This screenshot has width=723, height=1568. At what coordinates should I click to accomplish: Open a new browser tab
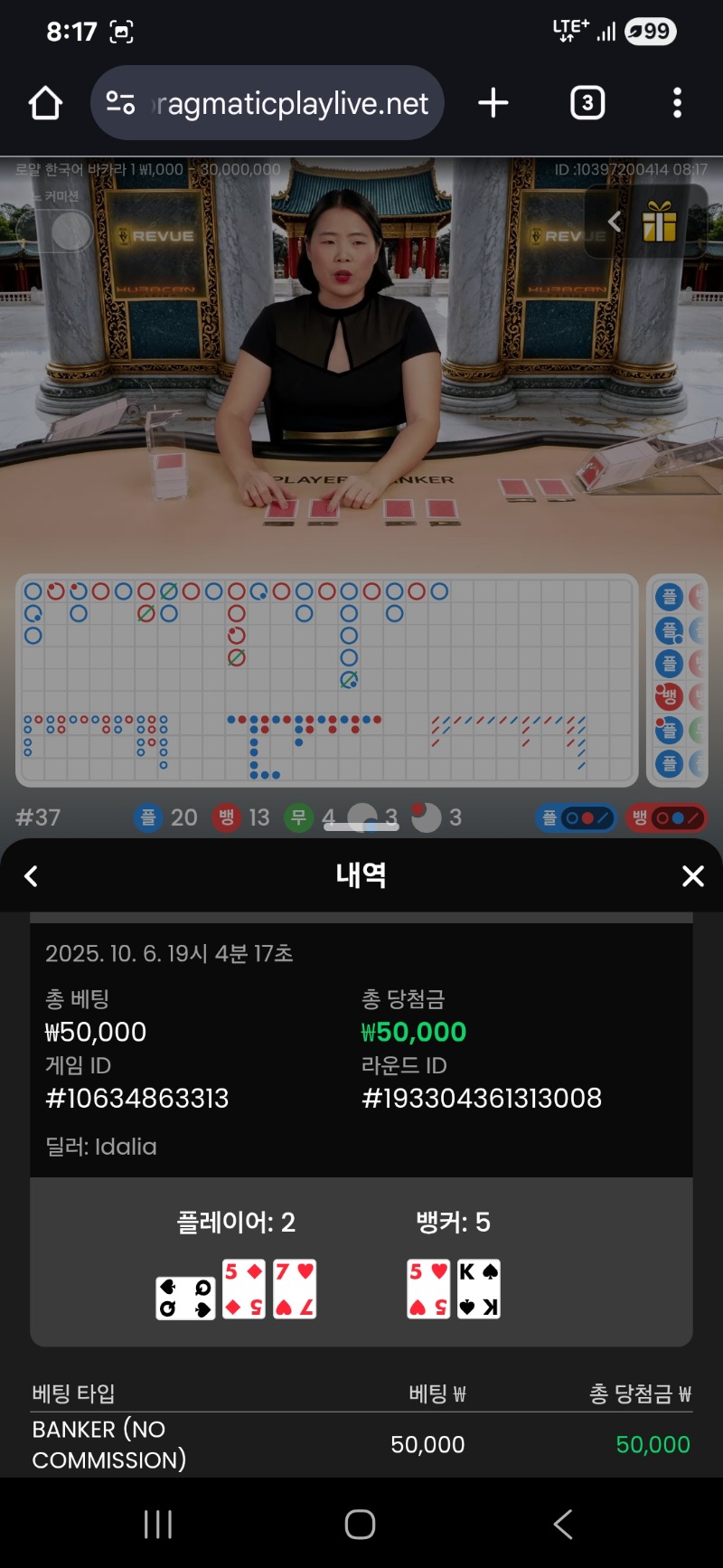493,103
